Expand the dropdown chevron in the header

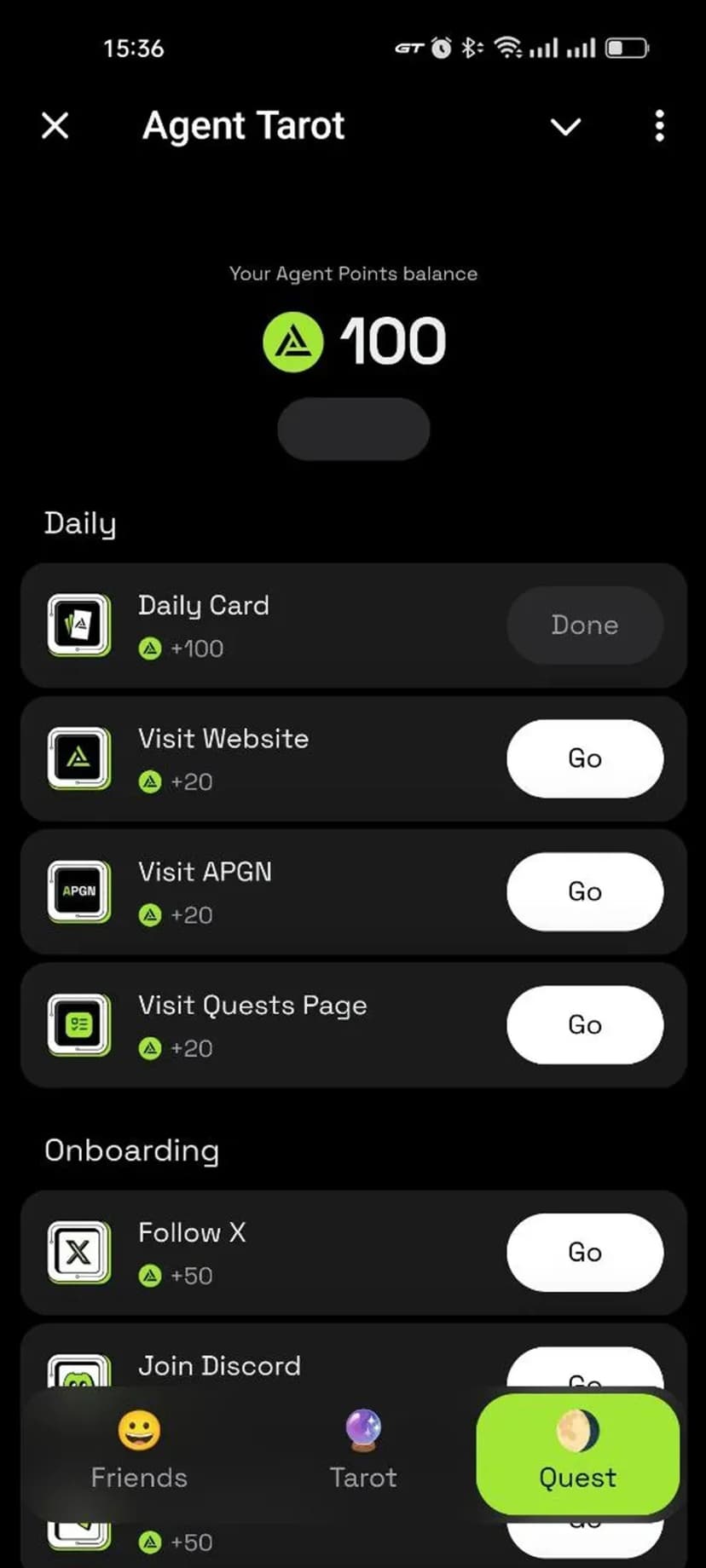tap(565, 127)
